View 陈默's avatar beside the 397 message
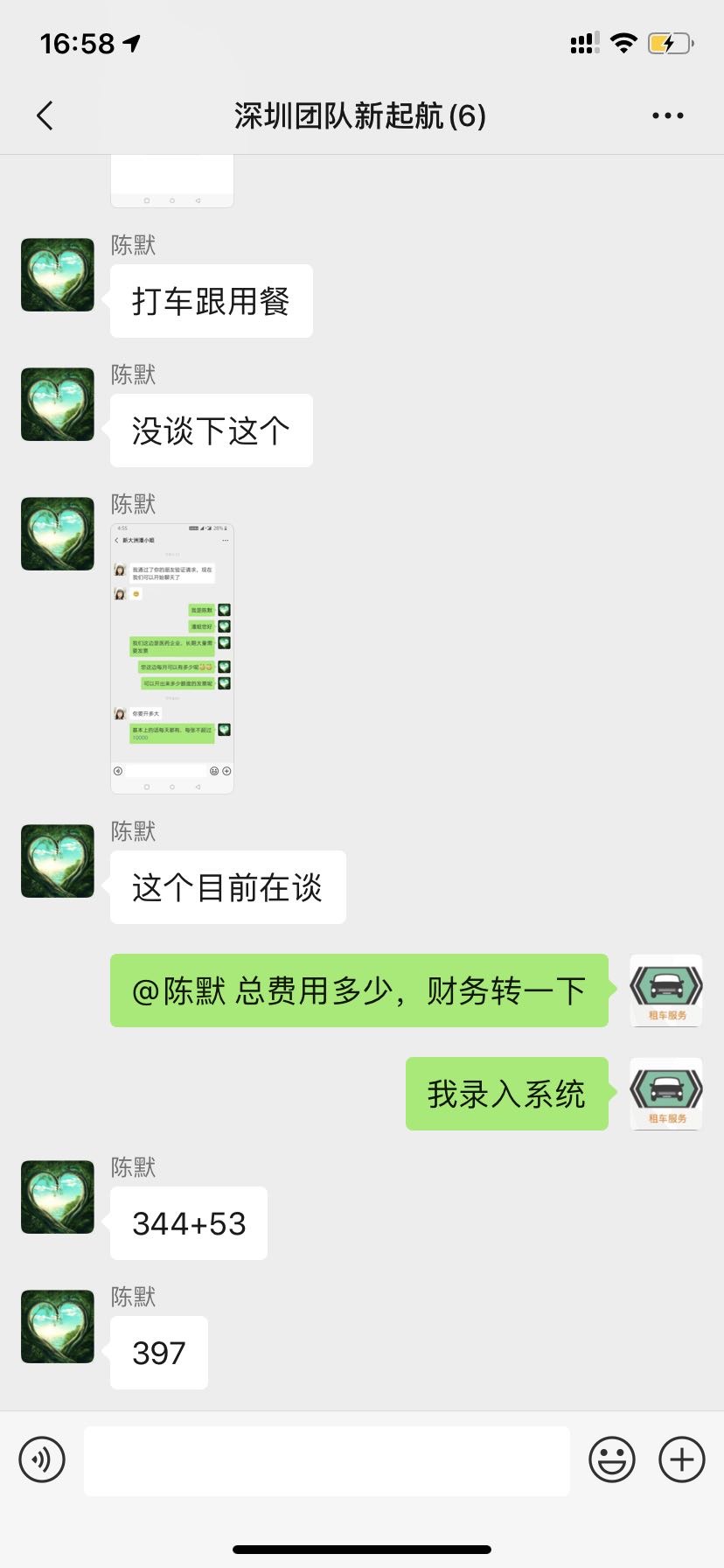724x1568 pixels. [58, 1326]
